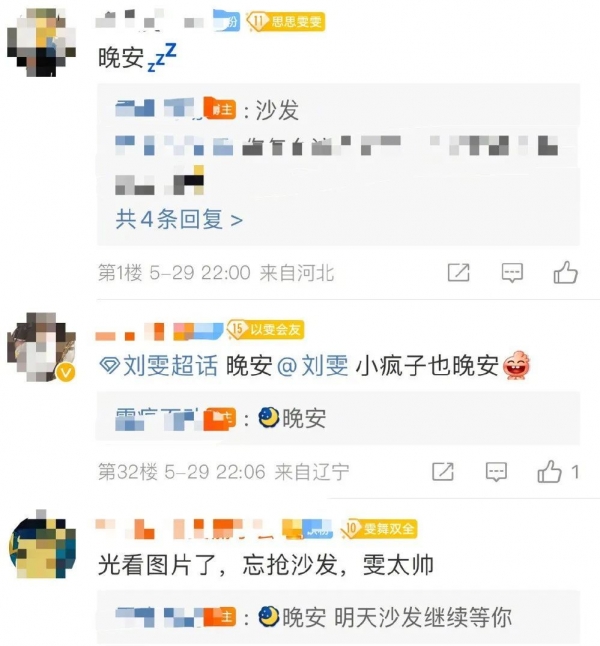The image size is (600, 646).
Task: Reply to the 第1楼 comment
Action: tap(511, 272)
